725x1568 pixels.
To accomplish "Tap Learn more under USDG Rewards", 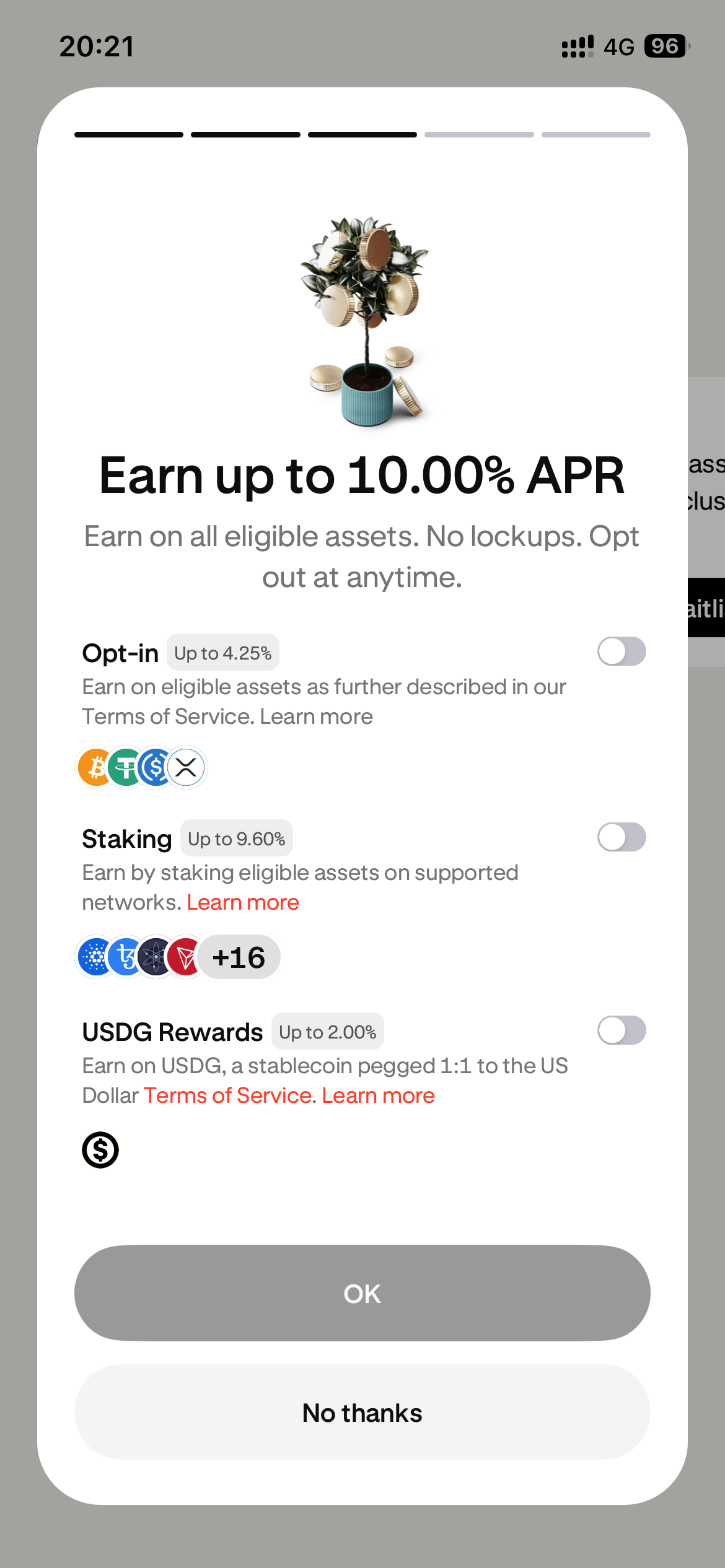I will pos(378,1095).
